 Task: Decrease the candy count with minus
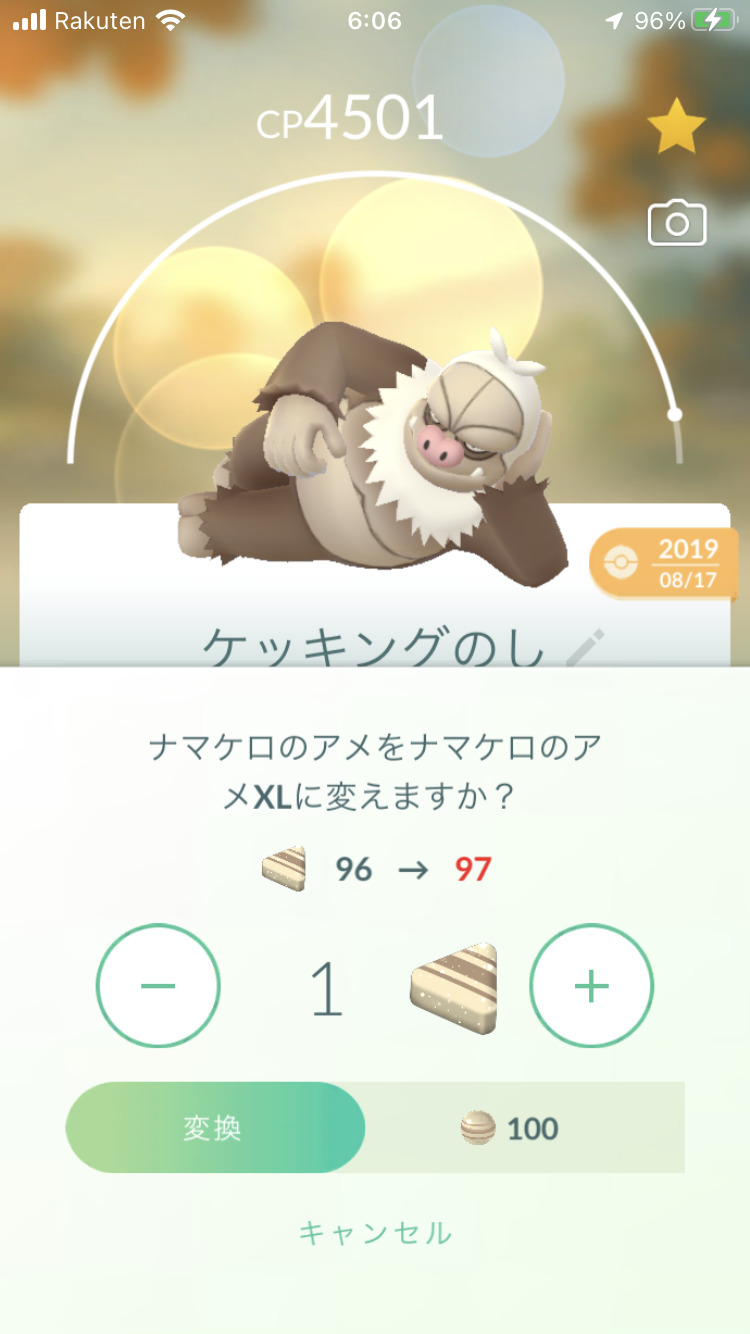click(158, 986)
